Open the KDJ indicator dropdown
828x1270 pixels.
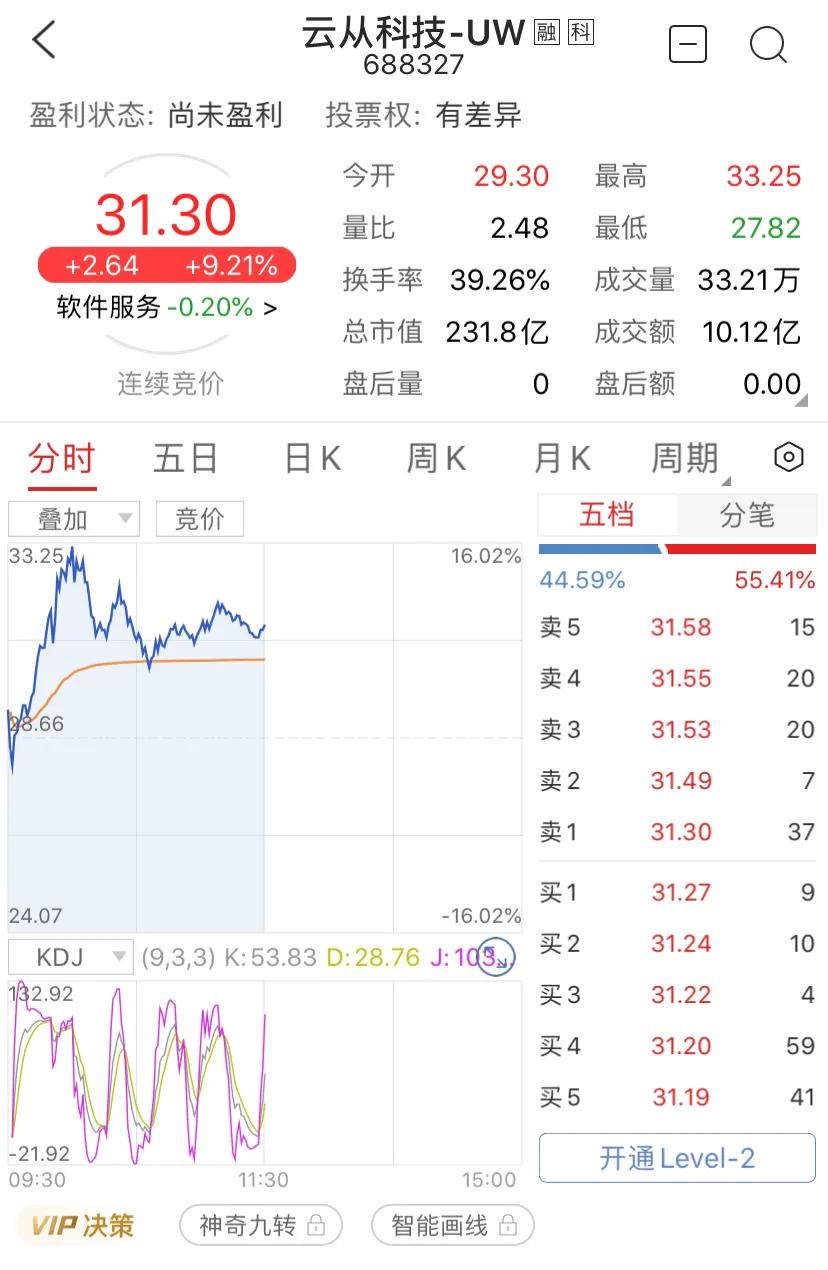(x=71, y=957)
